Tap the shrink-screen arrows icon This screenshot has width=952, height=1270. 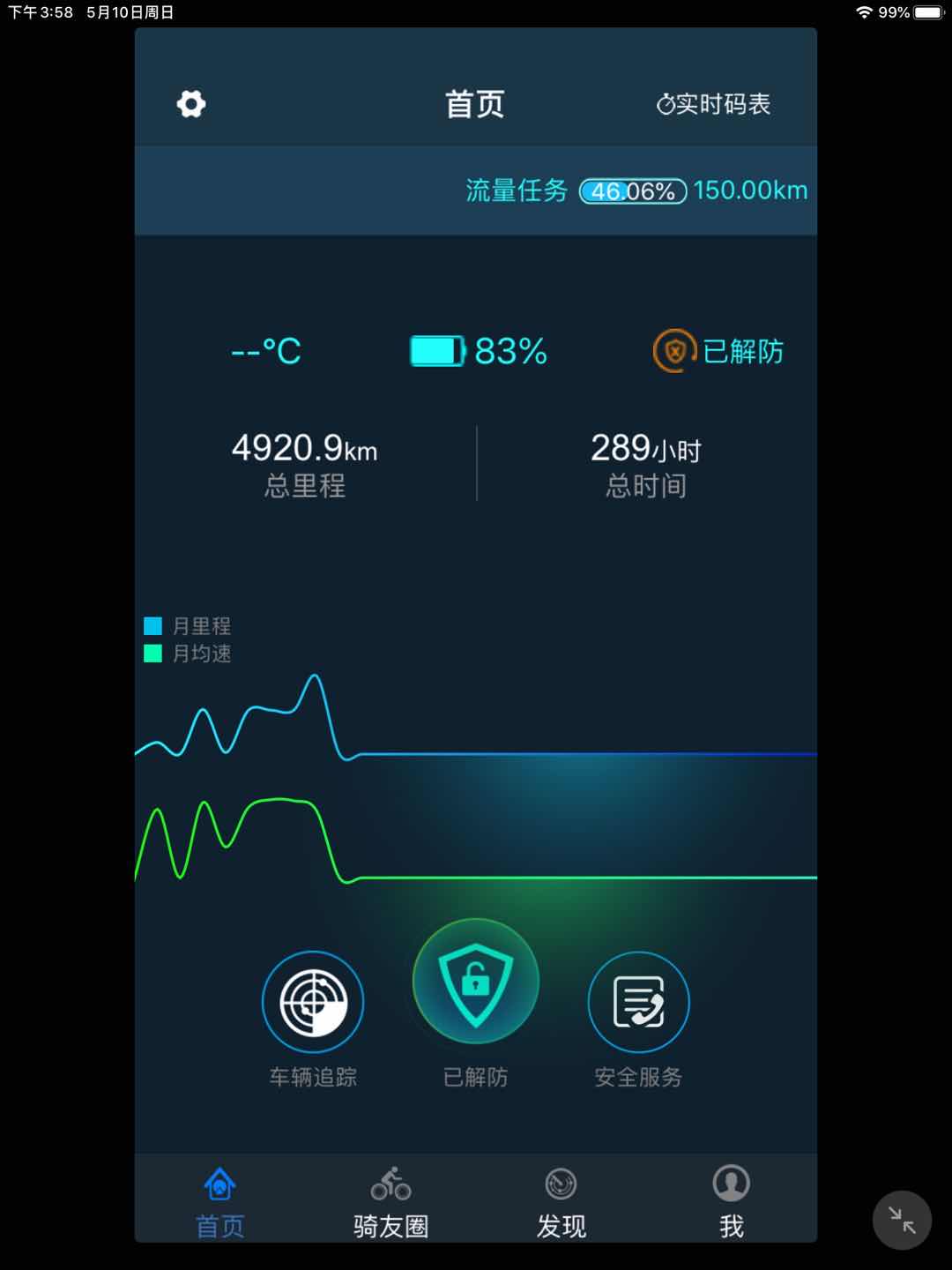[x=902, y=1220]
